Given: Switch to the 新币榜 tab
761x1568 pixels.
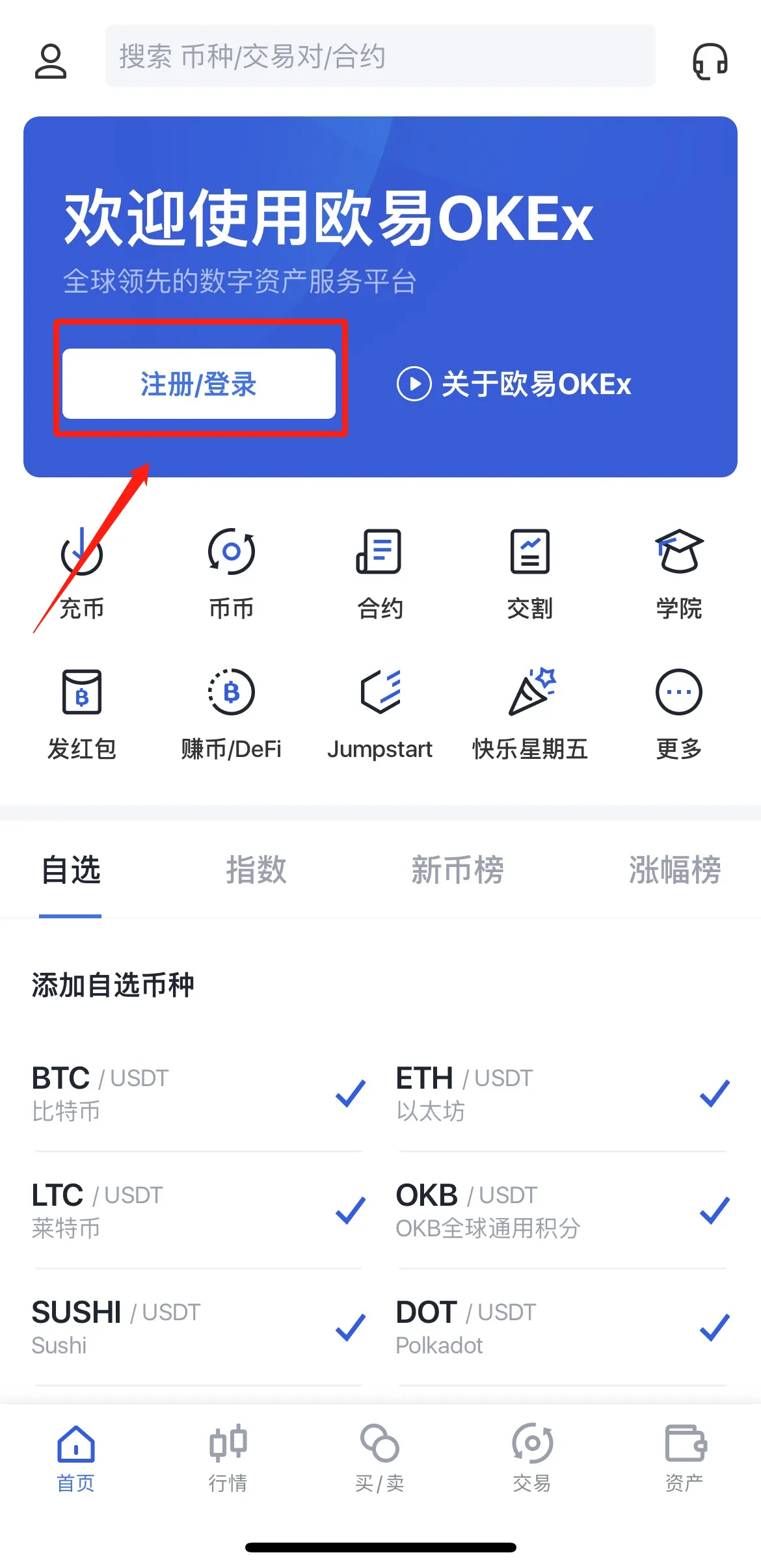Looking at the screenshot, I should click(457, 870).
